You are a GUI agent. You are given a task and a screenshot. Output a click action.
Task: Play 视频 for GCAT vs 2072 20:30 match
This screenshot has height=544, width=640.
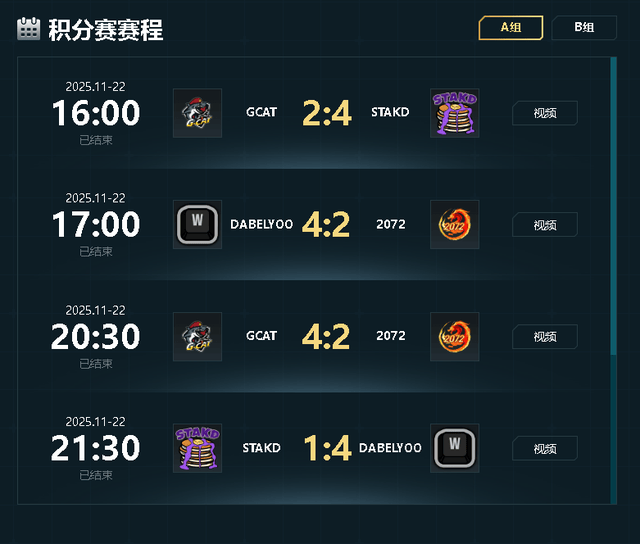click(545, 337)
